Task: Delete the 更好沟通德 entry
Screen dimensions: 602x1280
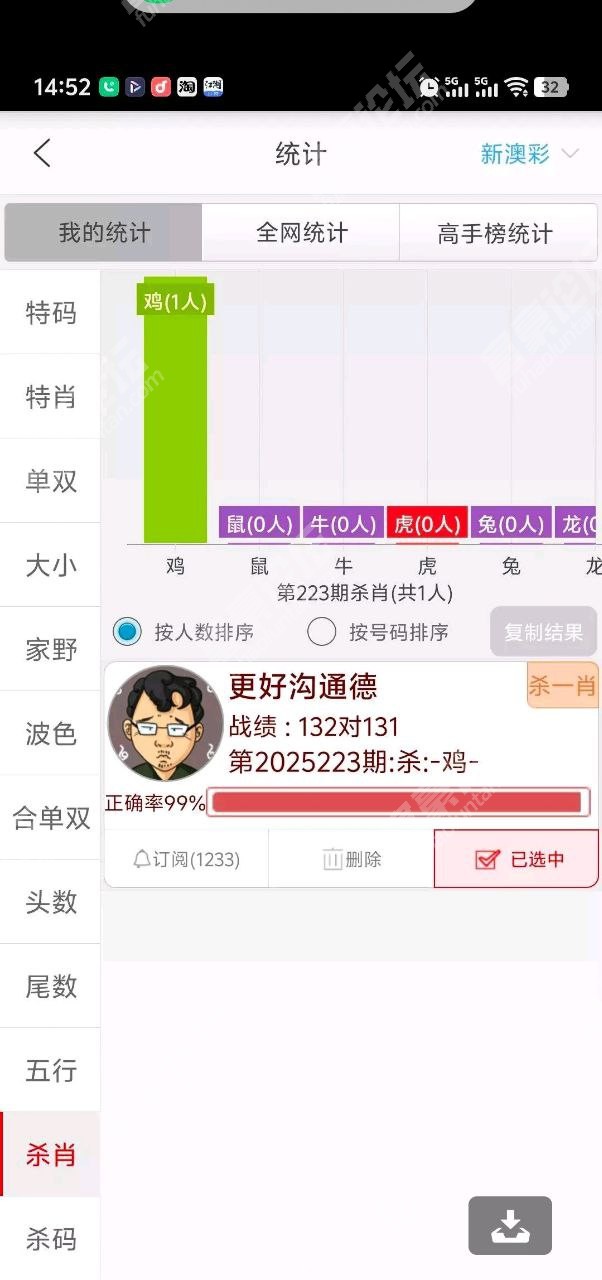Action: coord(351,859)
